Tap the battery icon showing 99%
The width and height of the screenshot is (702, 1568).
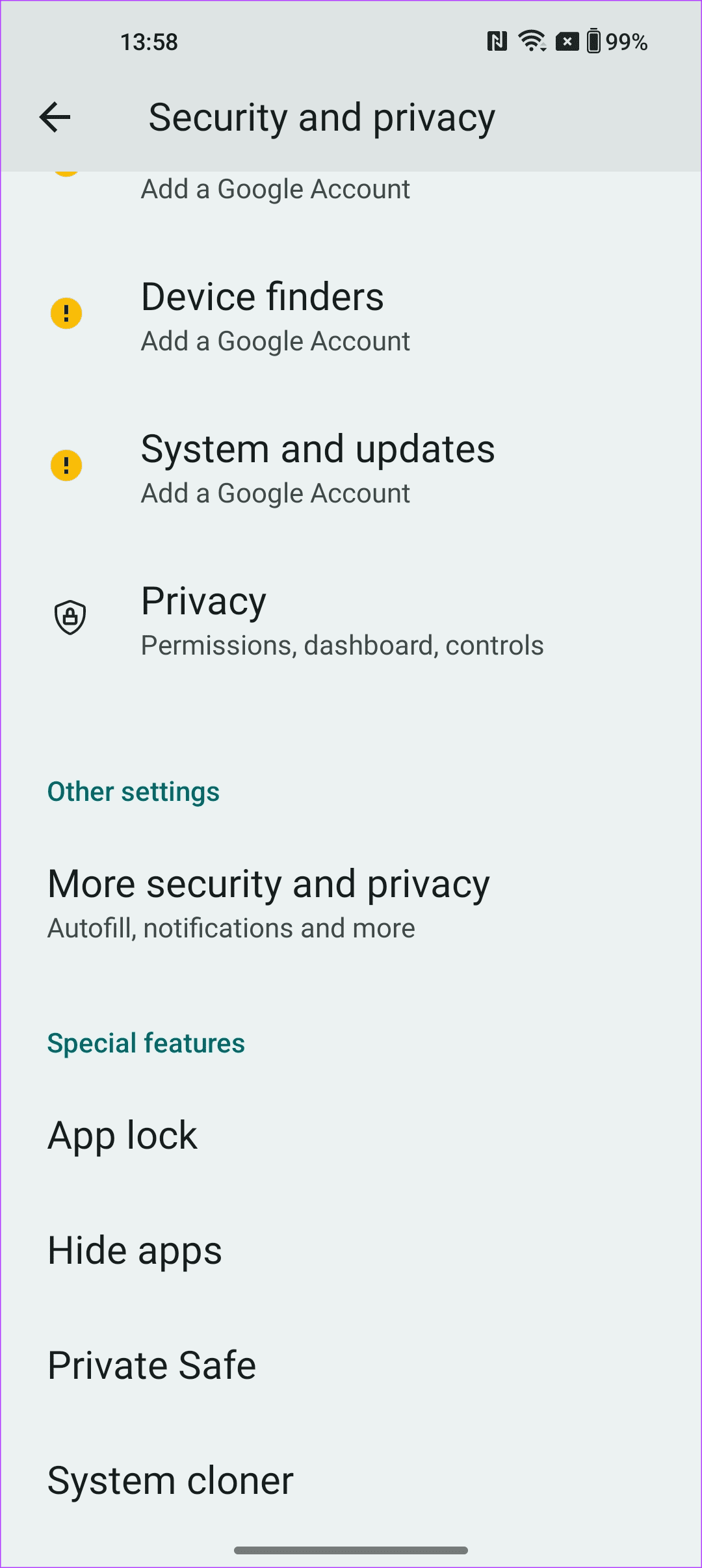(592, 41)
